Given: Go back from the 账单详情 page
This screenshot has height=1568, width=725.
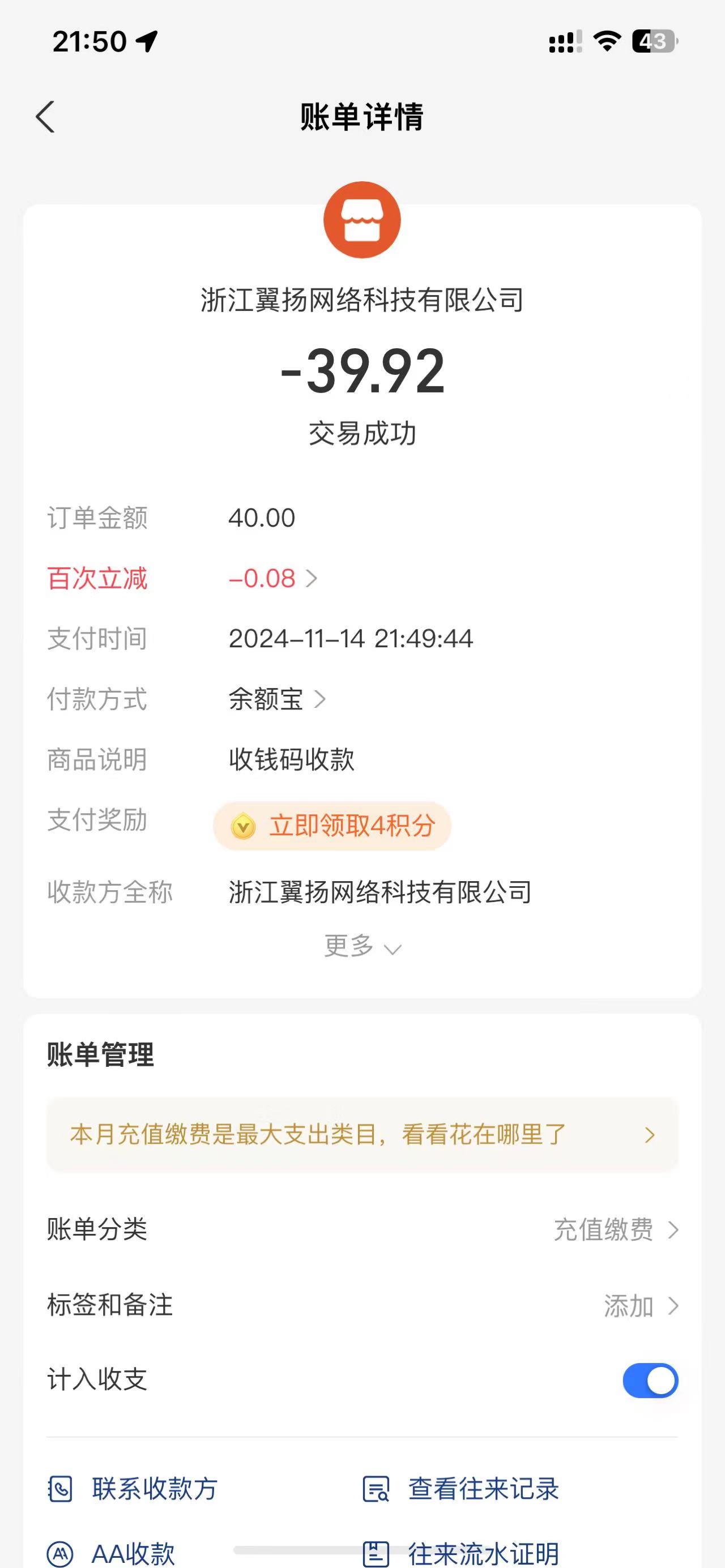Looking at the screenshot, I should (x=45, y=117).
